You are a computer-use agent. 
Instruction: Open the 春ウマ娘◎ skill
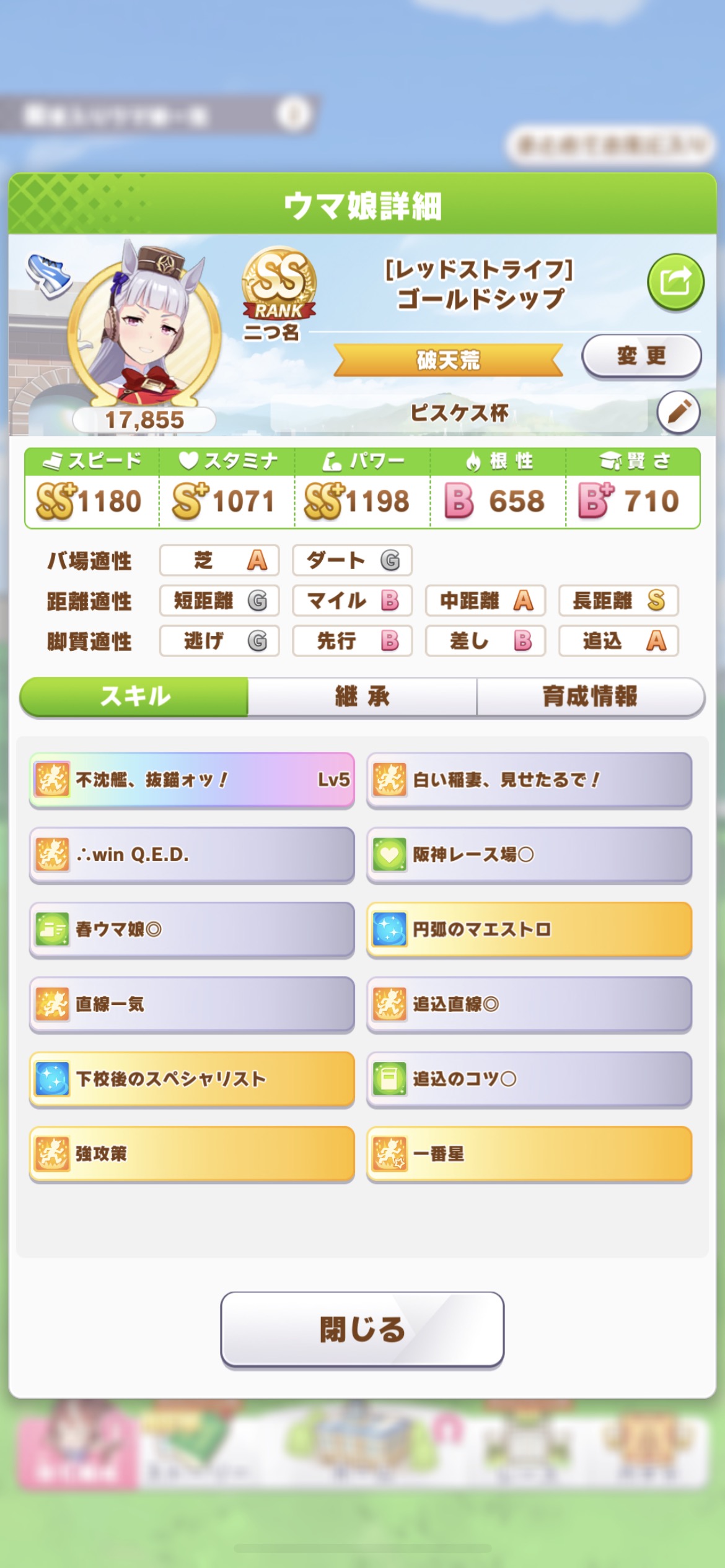[x=192, y=929]
